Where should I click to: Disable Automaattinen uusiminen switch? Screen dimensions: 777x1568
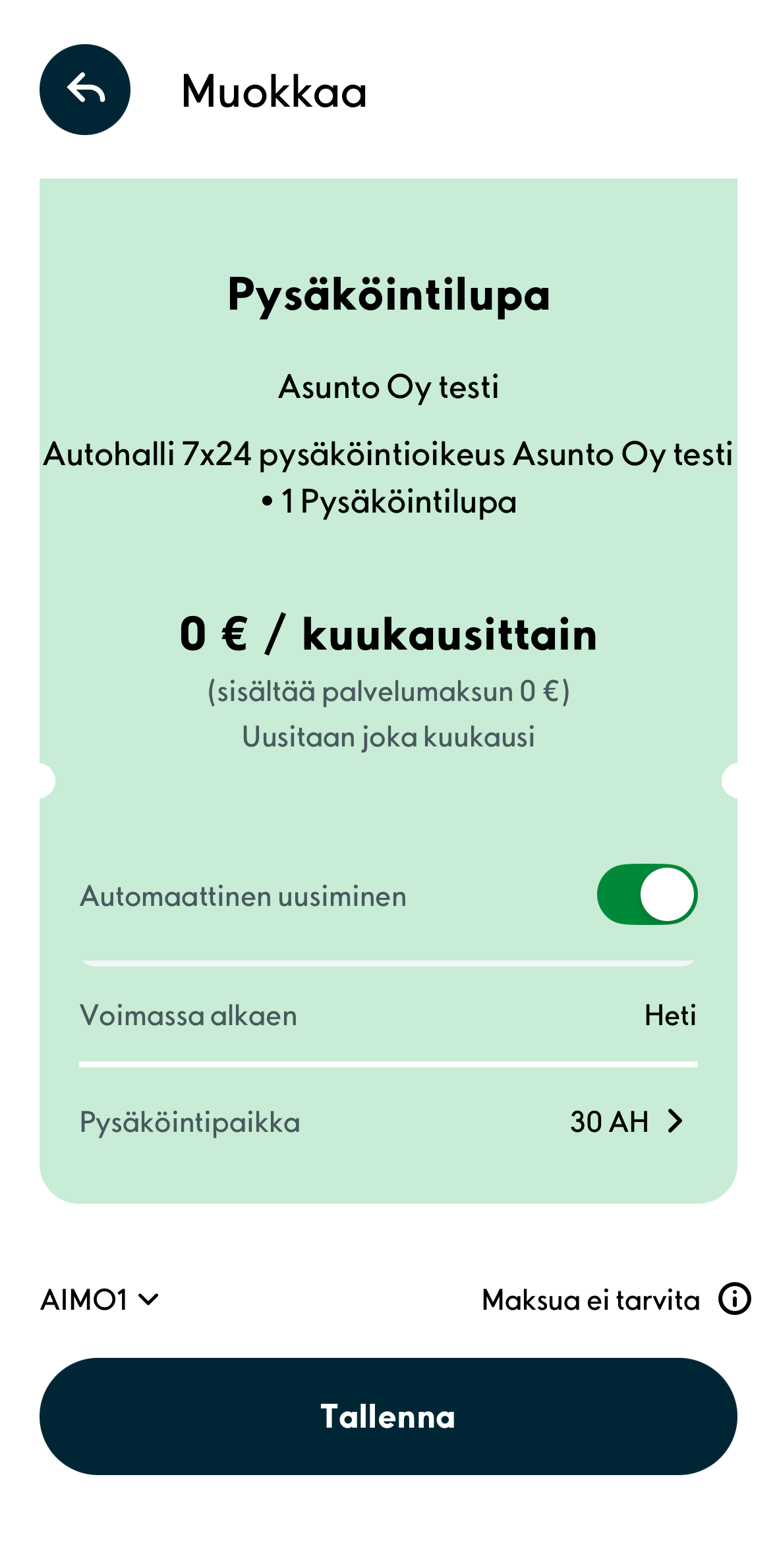coord(647,894)
